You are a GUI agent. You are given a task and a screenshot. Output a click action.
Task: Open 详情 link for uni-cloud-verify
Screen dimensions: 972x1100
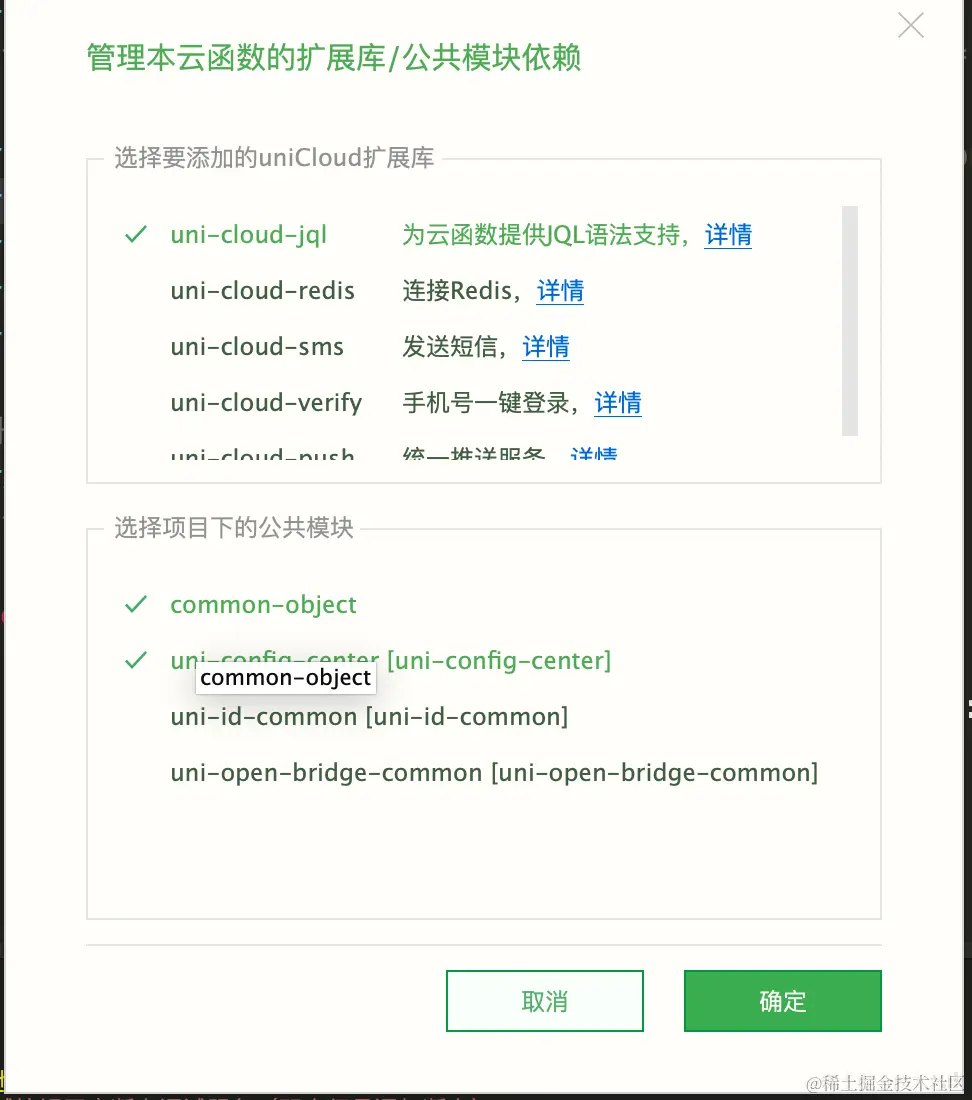pyautogui.click(x=618, y=403)
